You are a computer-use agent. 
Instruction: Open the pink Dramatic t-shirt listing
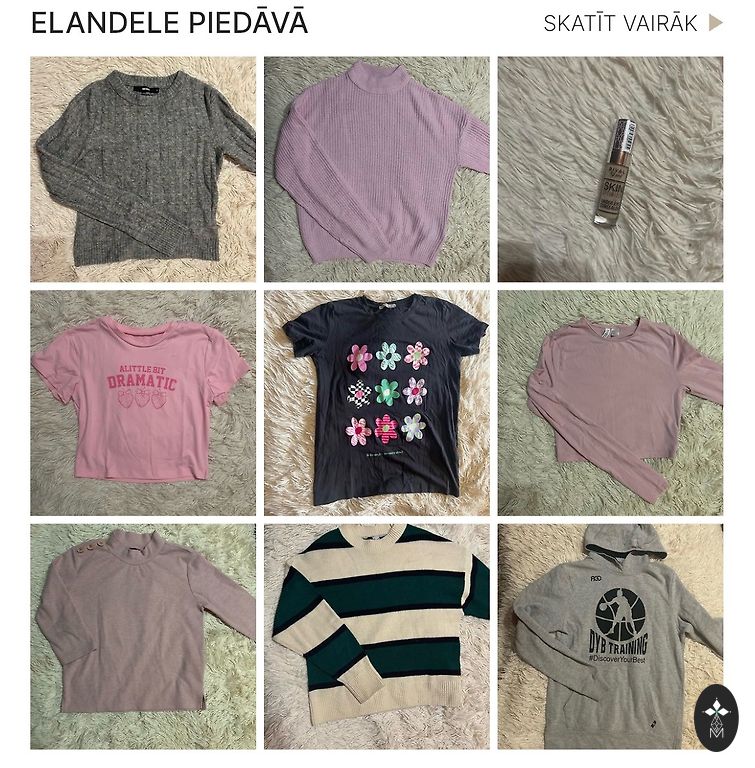coord(143,403)
